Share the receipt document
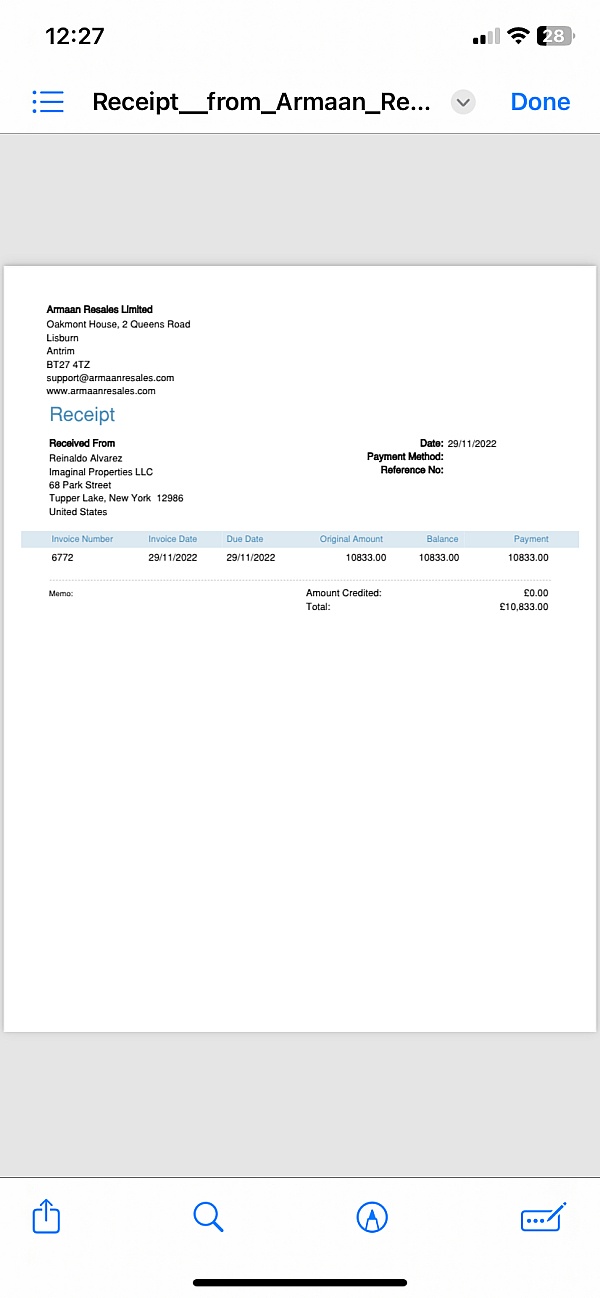The image size is (600, 1298). 47,1217
